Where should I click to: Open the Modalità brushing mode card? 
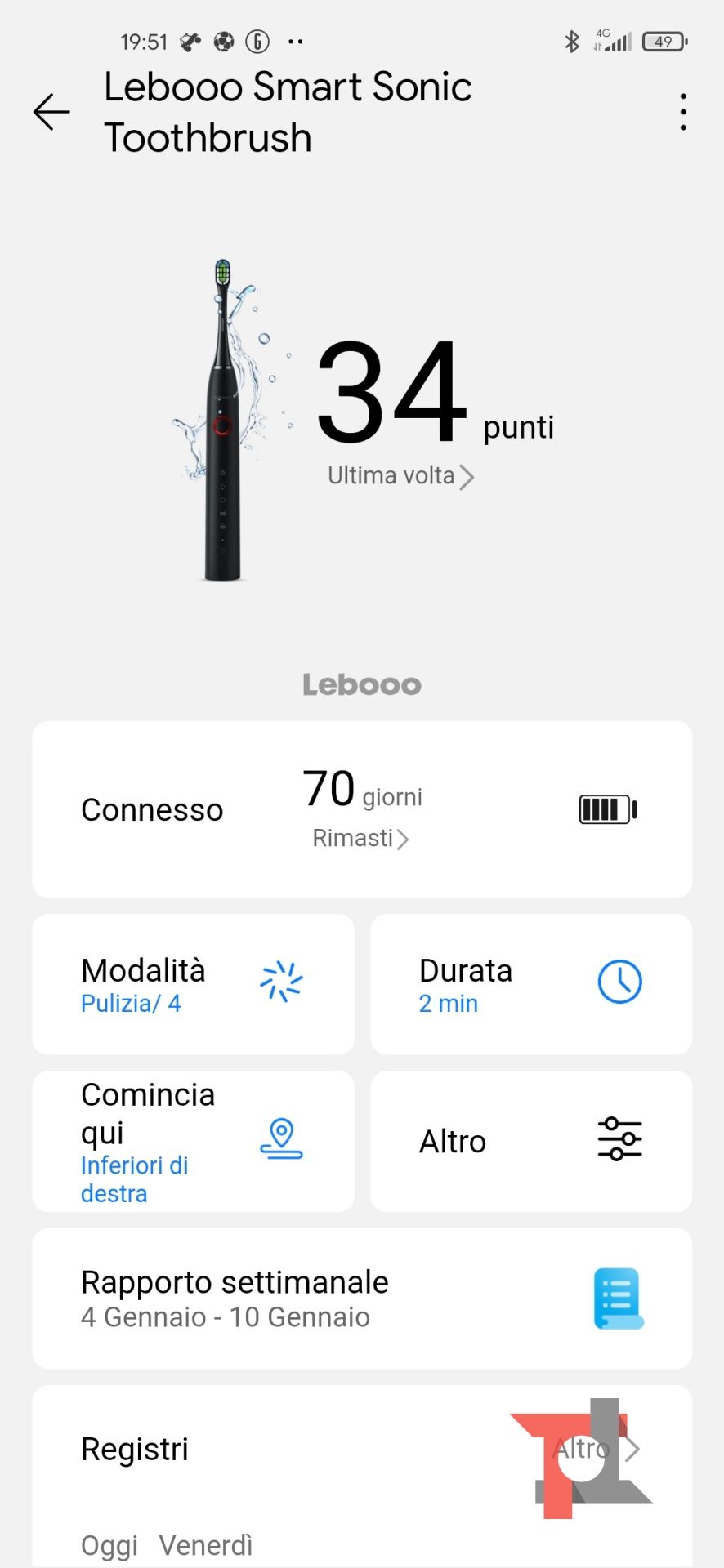point(193,984)
